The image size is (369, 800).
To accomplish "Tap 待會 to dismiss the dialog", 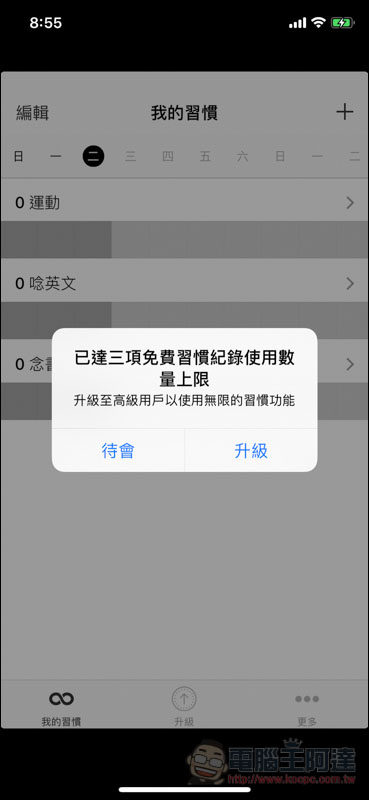I will click(x=118, y=451).
